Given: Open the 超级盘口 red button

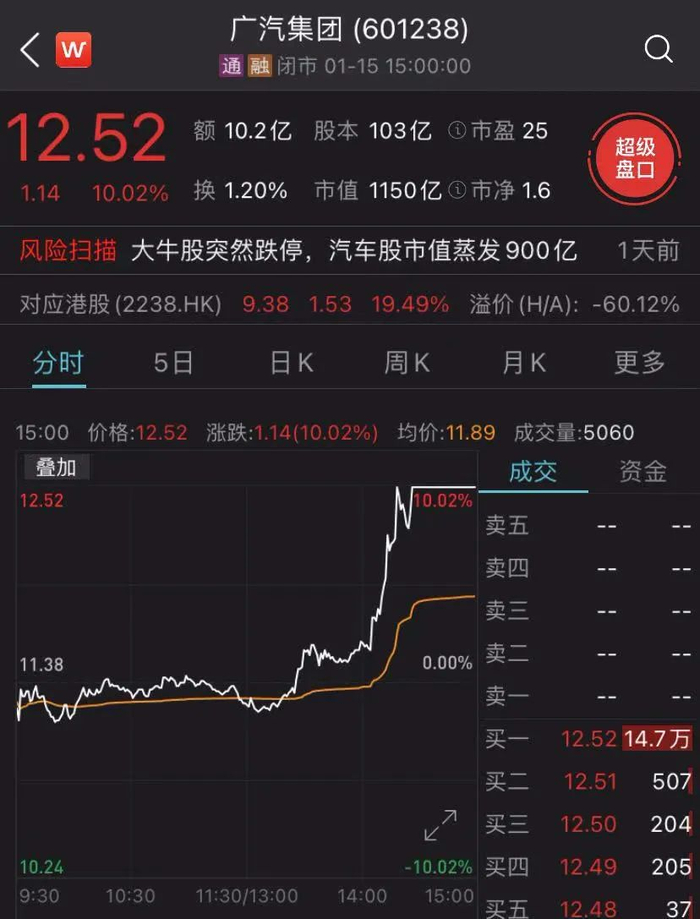Looking at the screenshot, I should 634,160.
